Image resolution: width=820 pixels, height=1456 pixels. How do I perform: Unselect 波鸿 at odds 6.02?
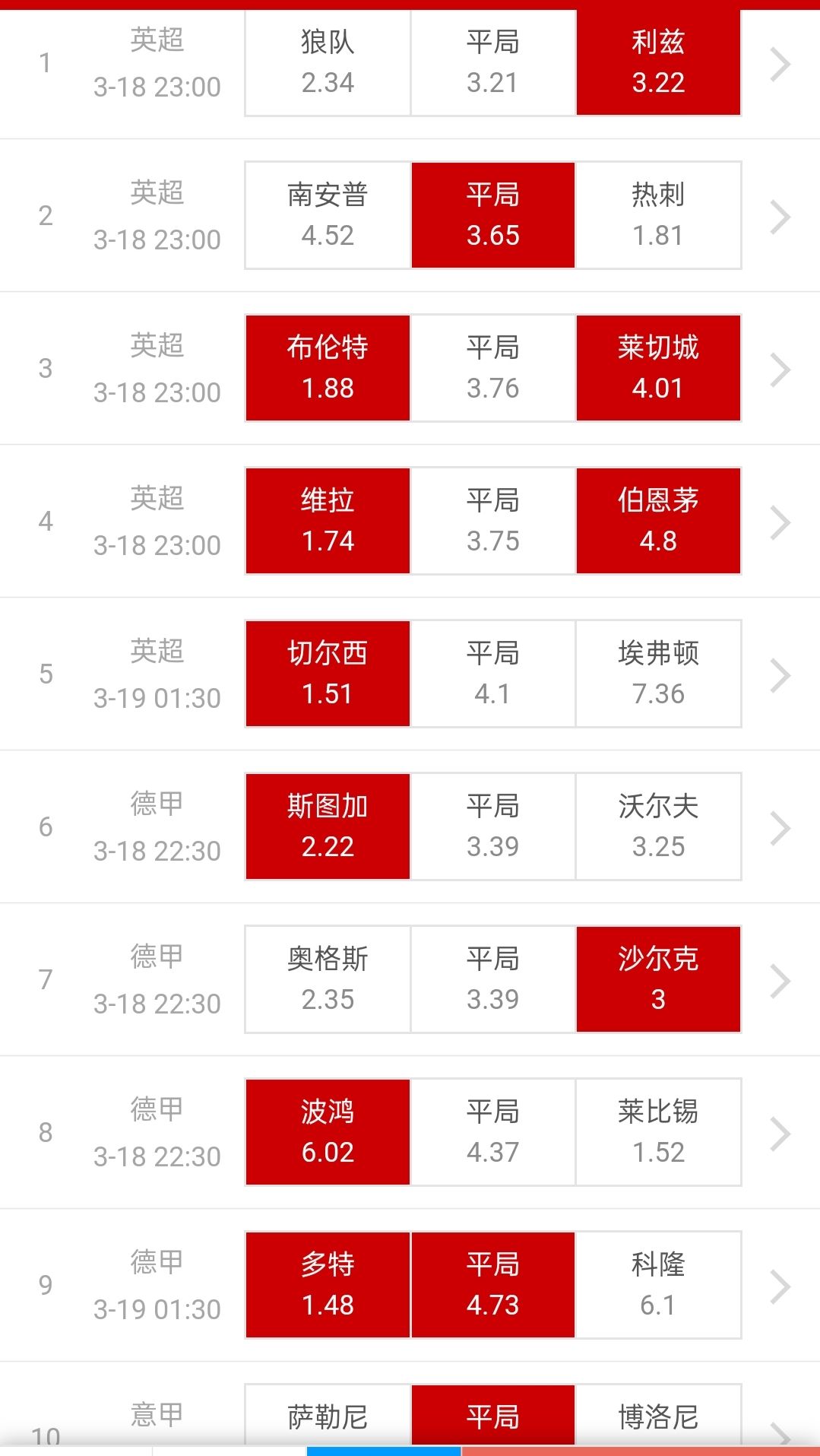pyautogui.click(x=328, y=1132)
